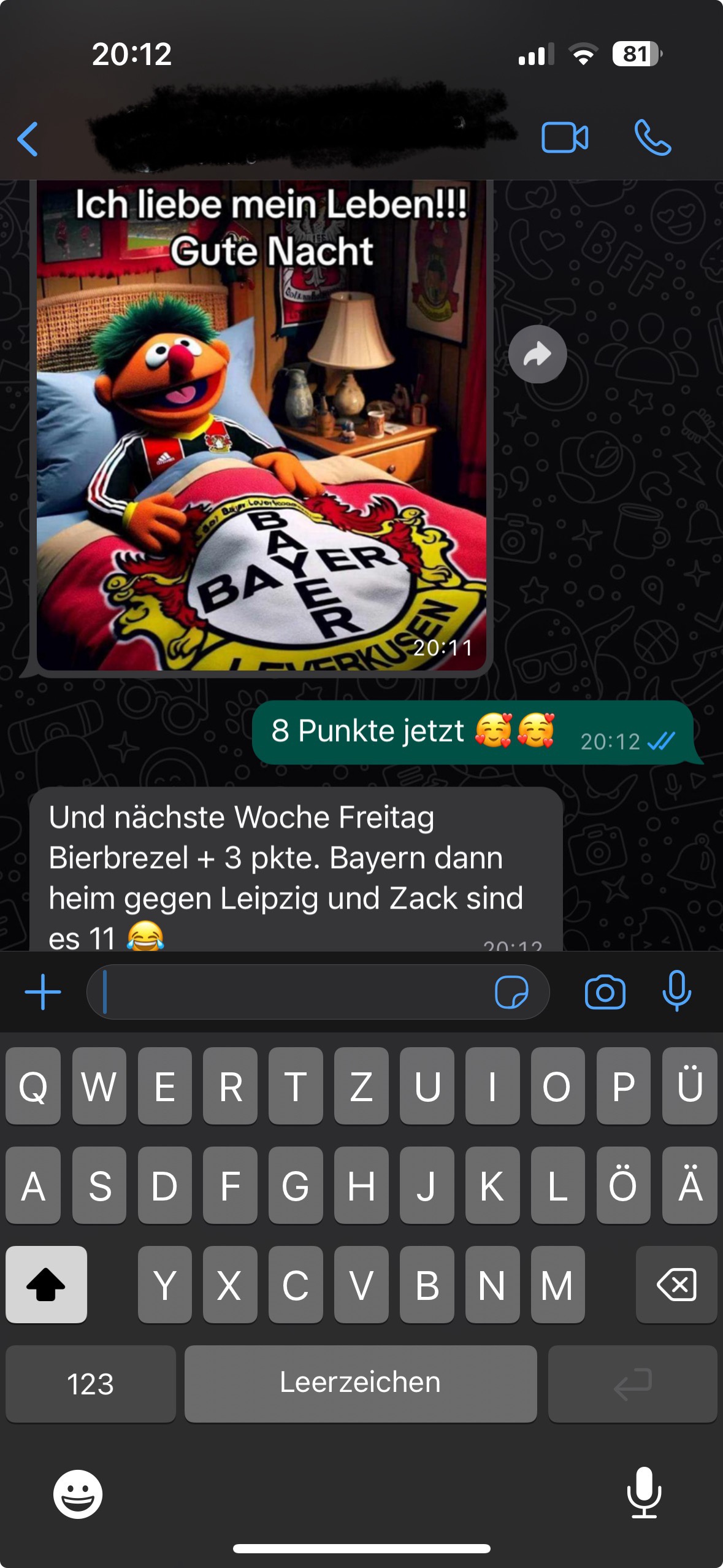Viewport: 723px width, 1568px height.
Task: Switch keyboard to 123 numbers
Action: [x=90, y=1383]
